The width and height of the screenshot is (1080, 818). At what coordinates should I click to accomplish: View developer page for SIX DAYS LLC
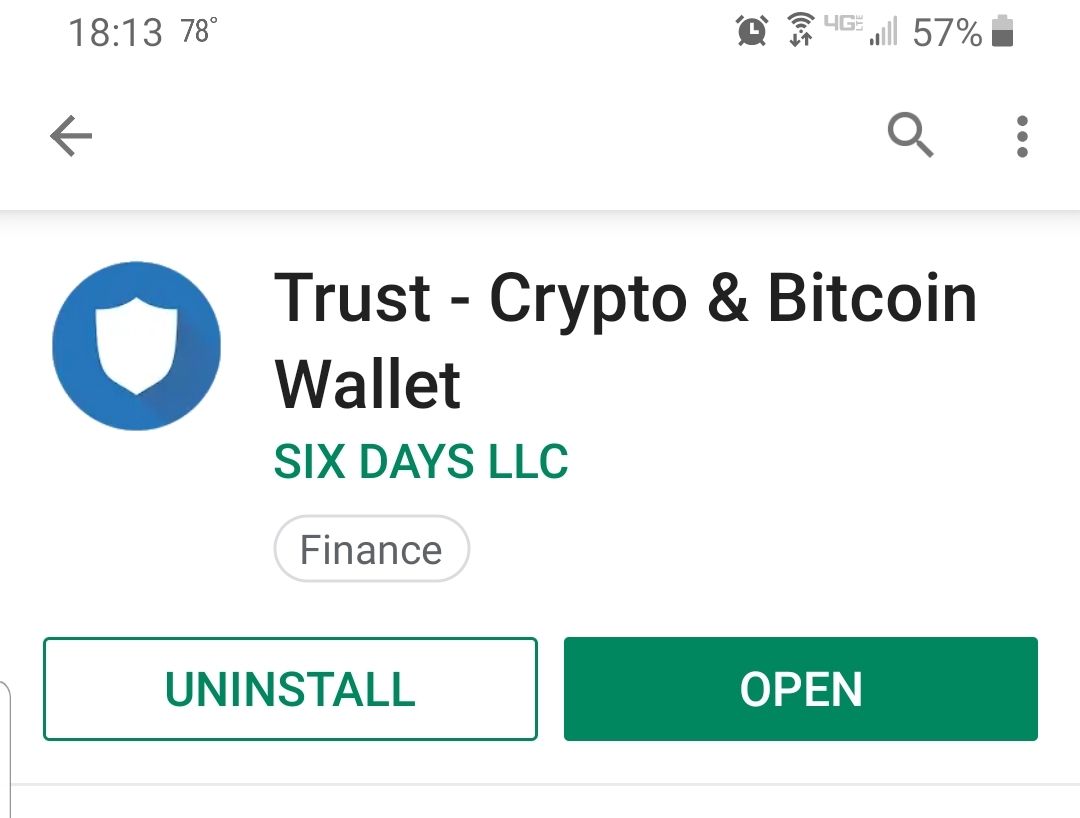tap(421, 462)
